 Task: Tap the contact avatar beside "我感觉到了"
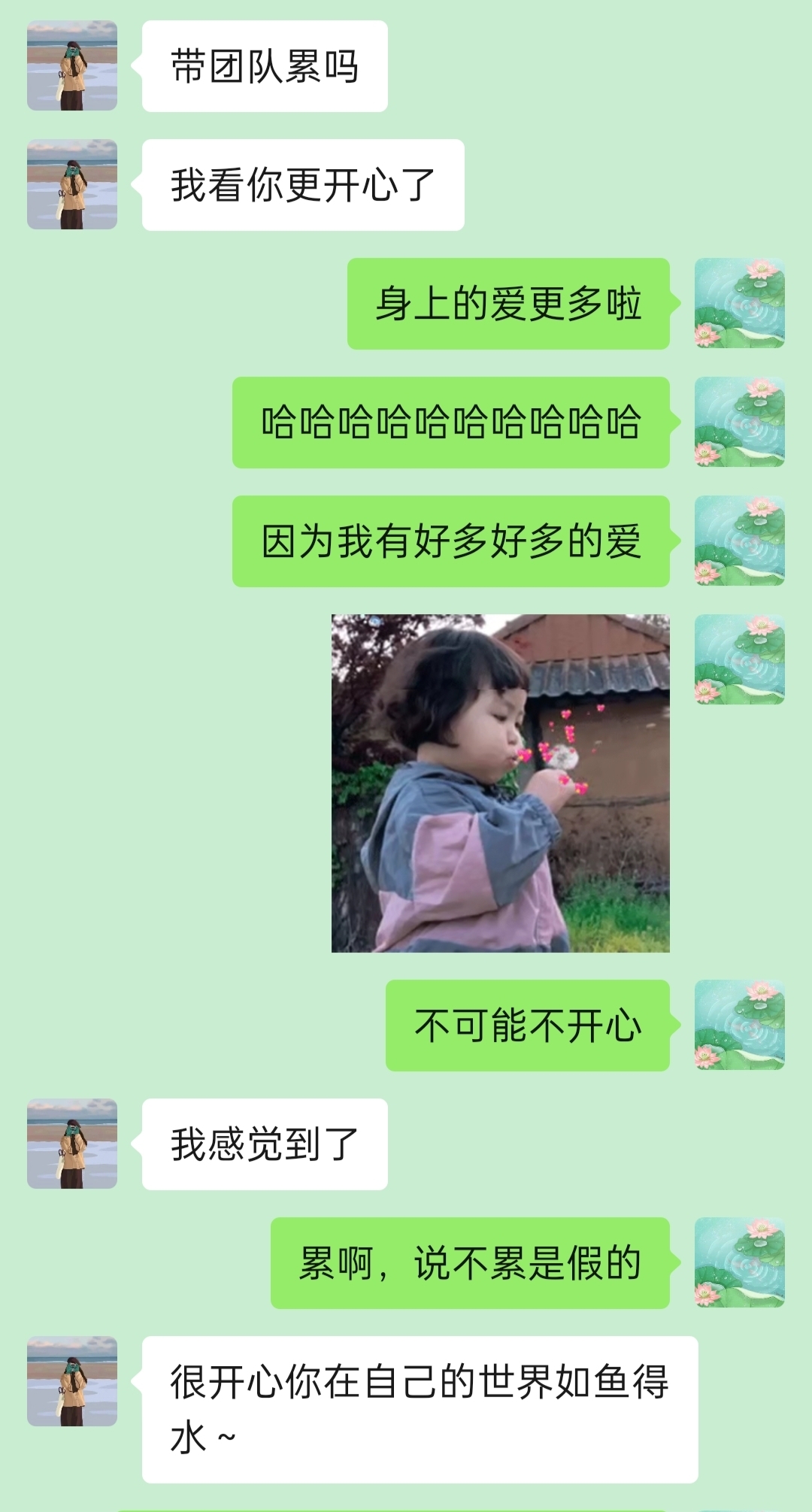pyautogui.click(x=72, y=1144)
